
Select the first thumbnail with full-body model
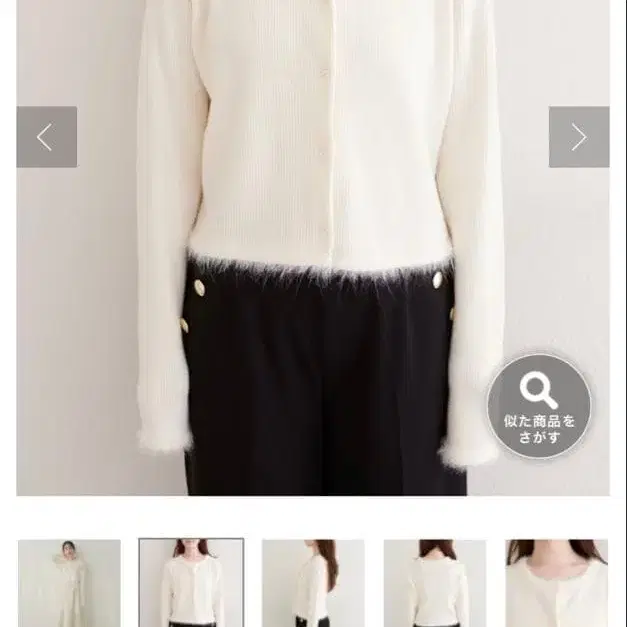[69, 583]
